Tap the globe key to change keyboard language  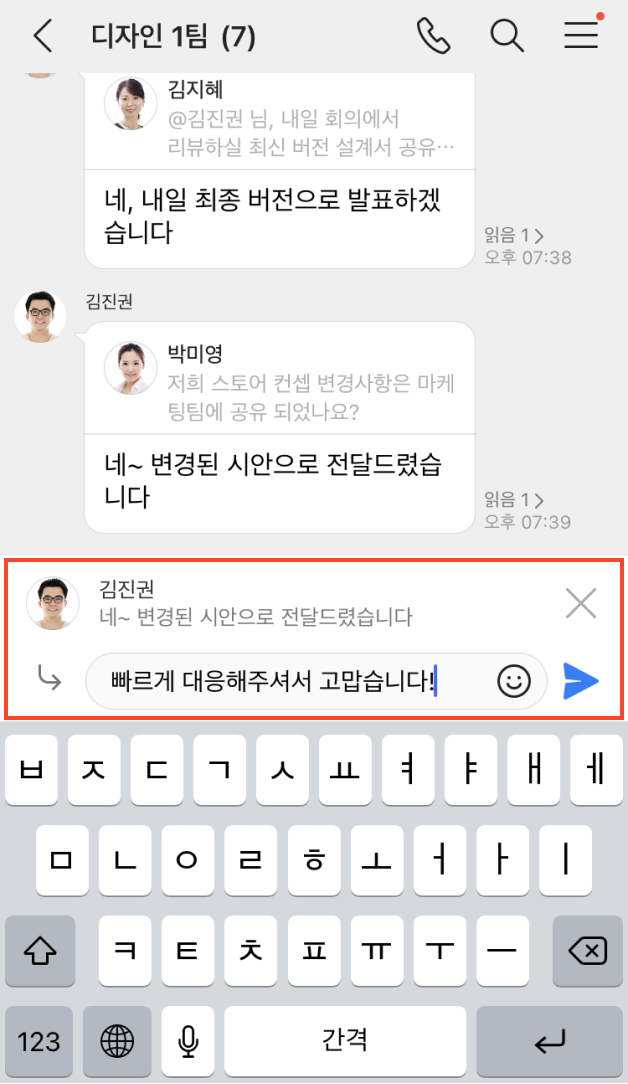click(x=117, y=1041)
